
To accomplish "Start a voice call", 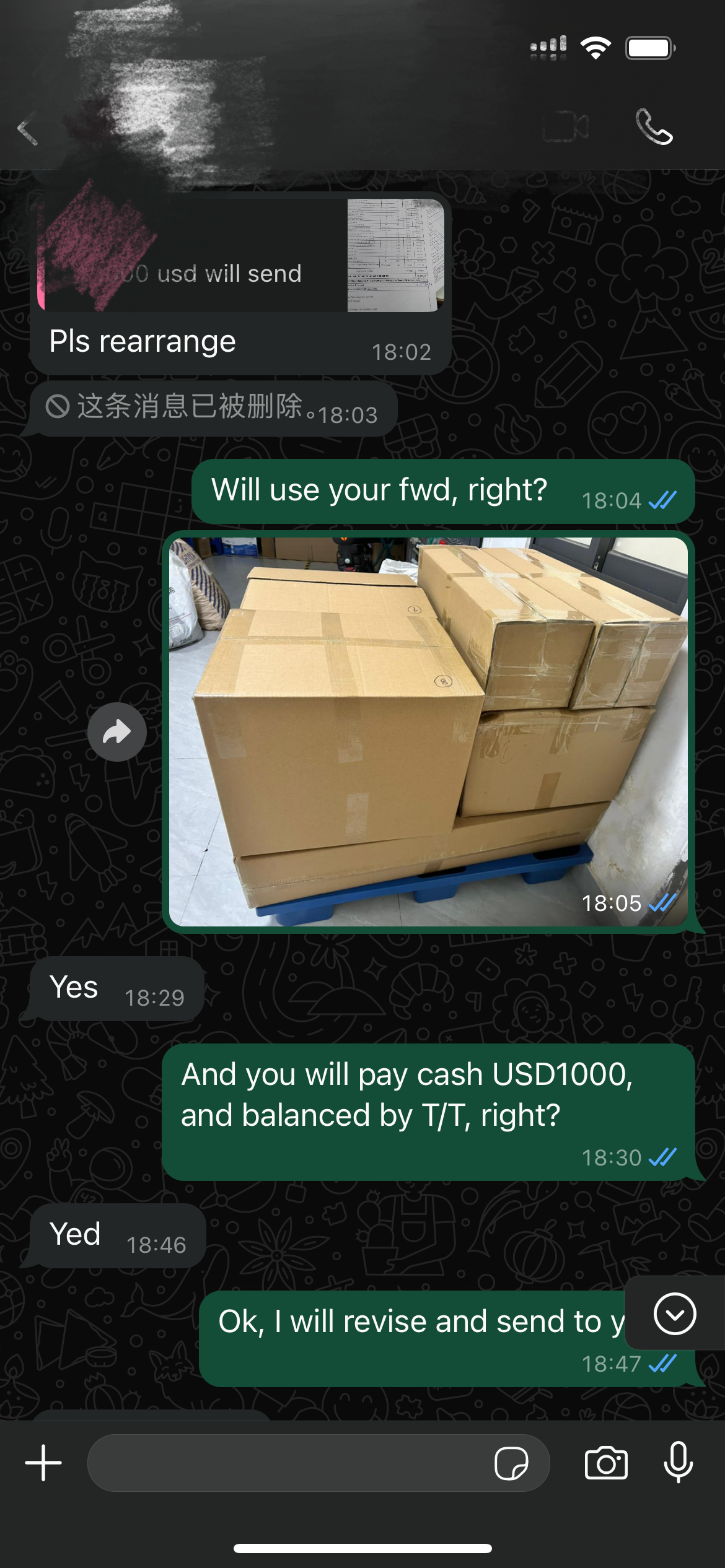I will click(x=654, y=127).
